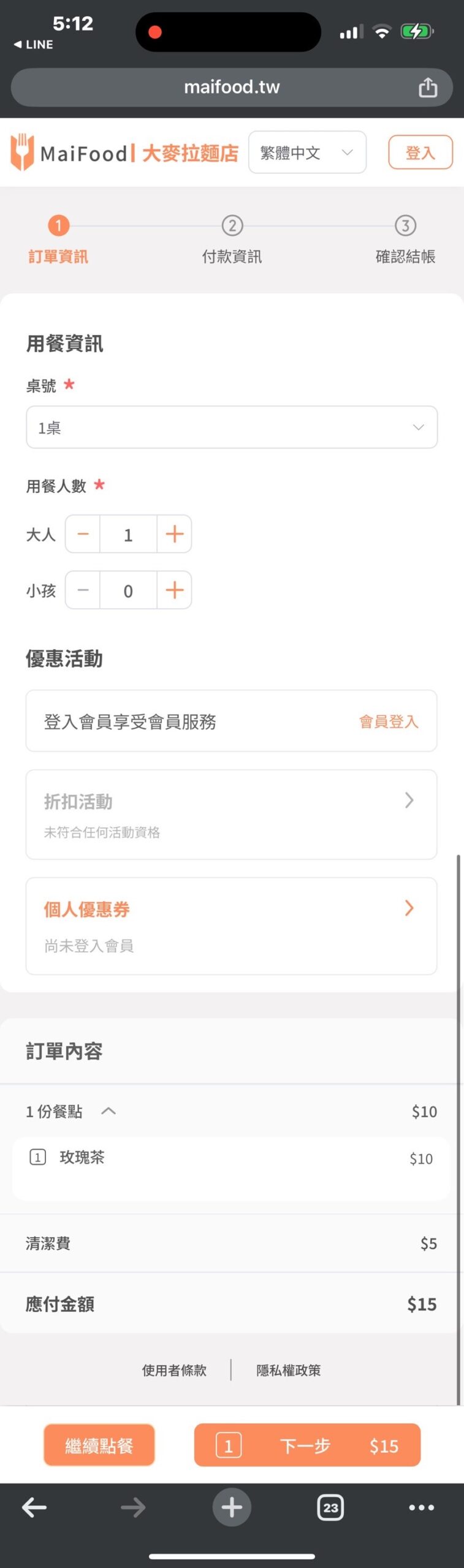
Task: Open the 繁體中文 language dropdown
Action: pos(307,153)
